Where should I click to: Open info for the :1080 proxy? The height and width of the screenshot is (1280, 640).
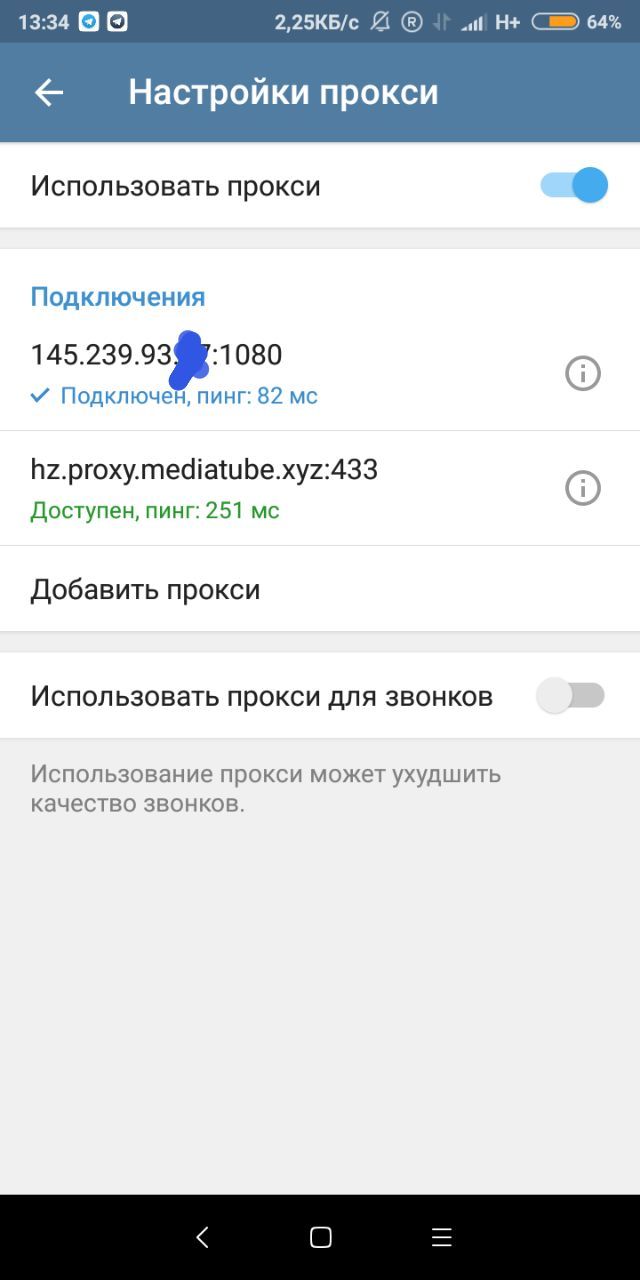pos(583,374)
